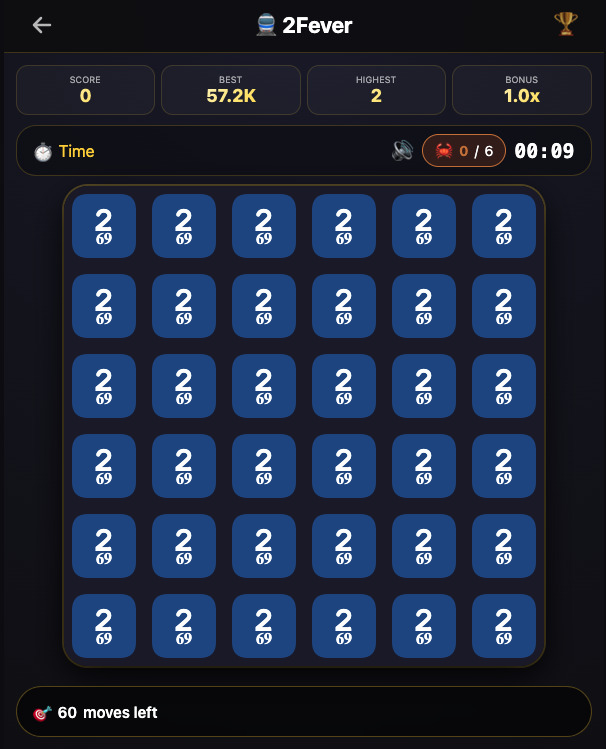Toggle the sound speaker icon

(403, 151)
